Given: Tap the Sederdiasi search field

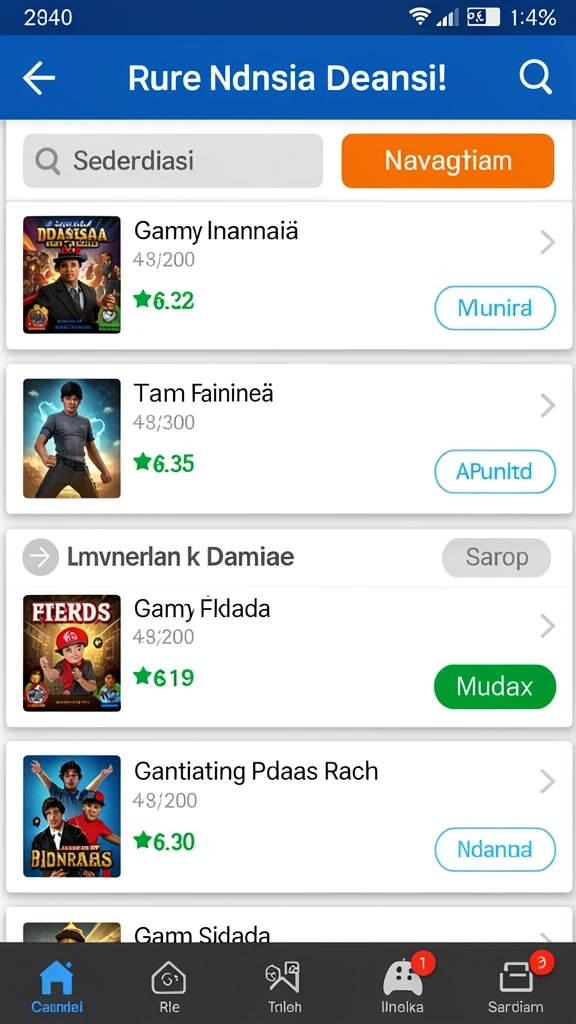Looking at the screenshot, I should [x=173, y=161].
